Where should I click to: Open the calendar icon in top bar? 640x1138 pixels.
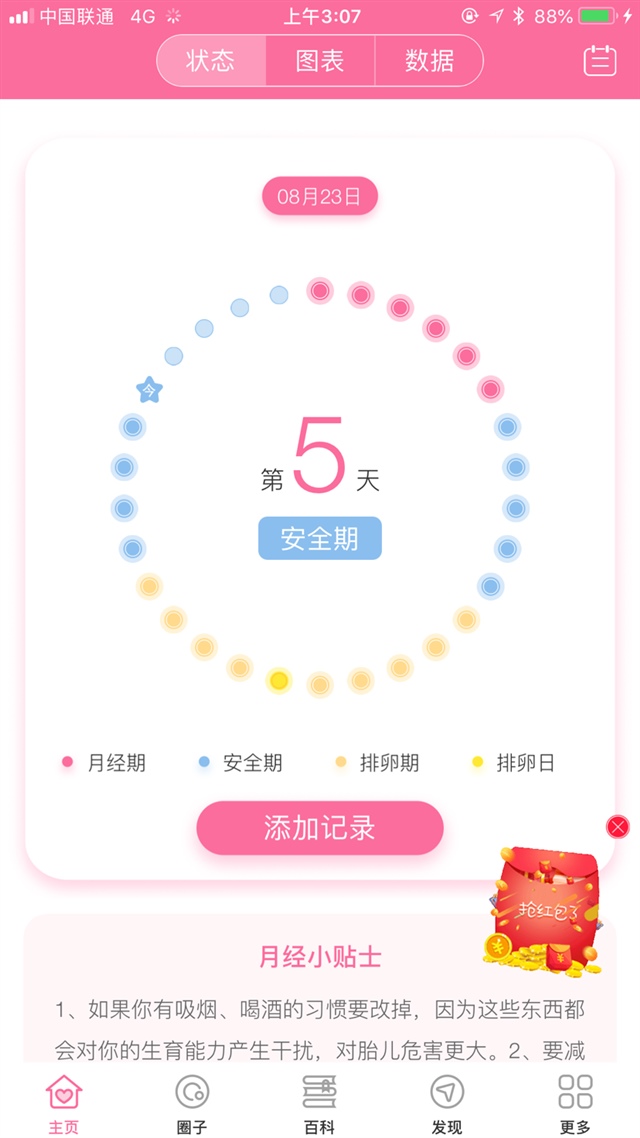click(x=600, y=61)
